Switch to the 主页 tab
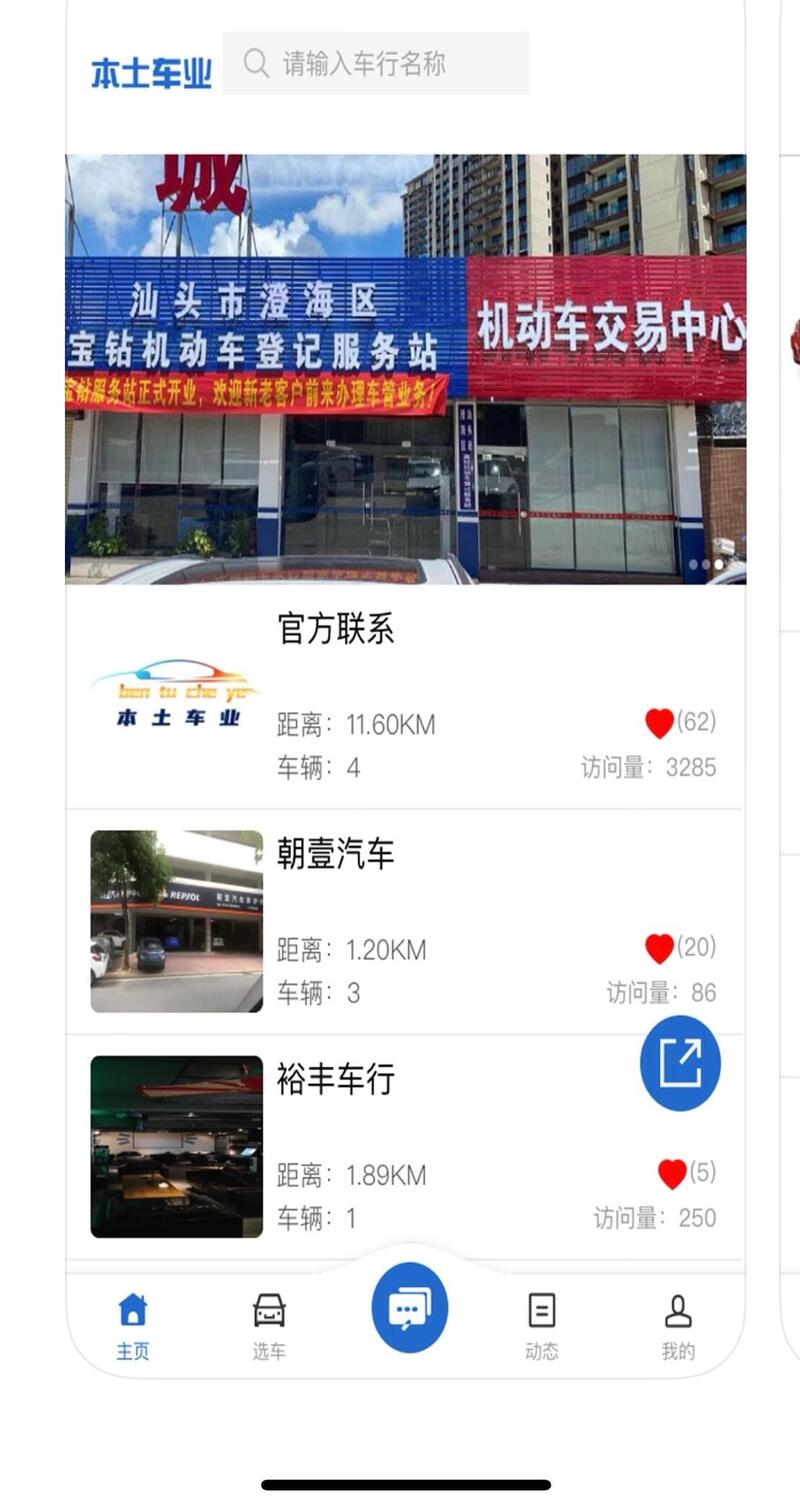800x1502 pixels. click(x=132, y=1324)
